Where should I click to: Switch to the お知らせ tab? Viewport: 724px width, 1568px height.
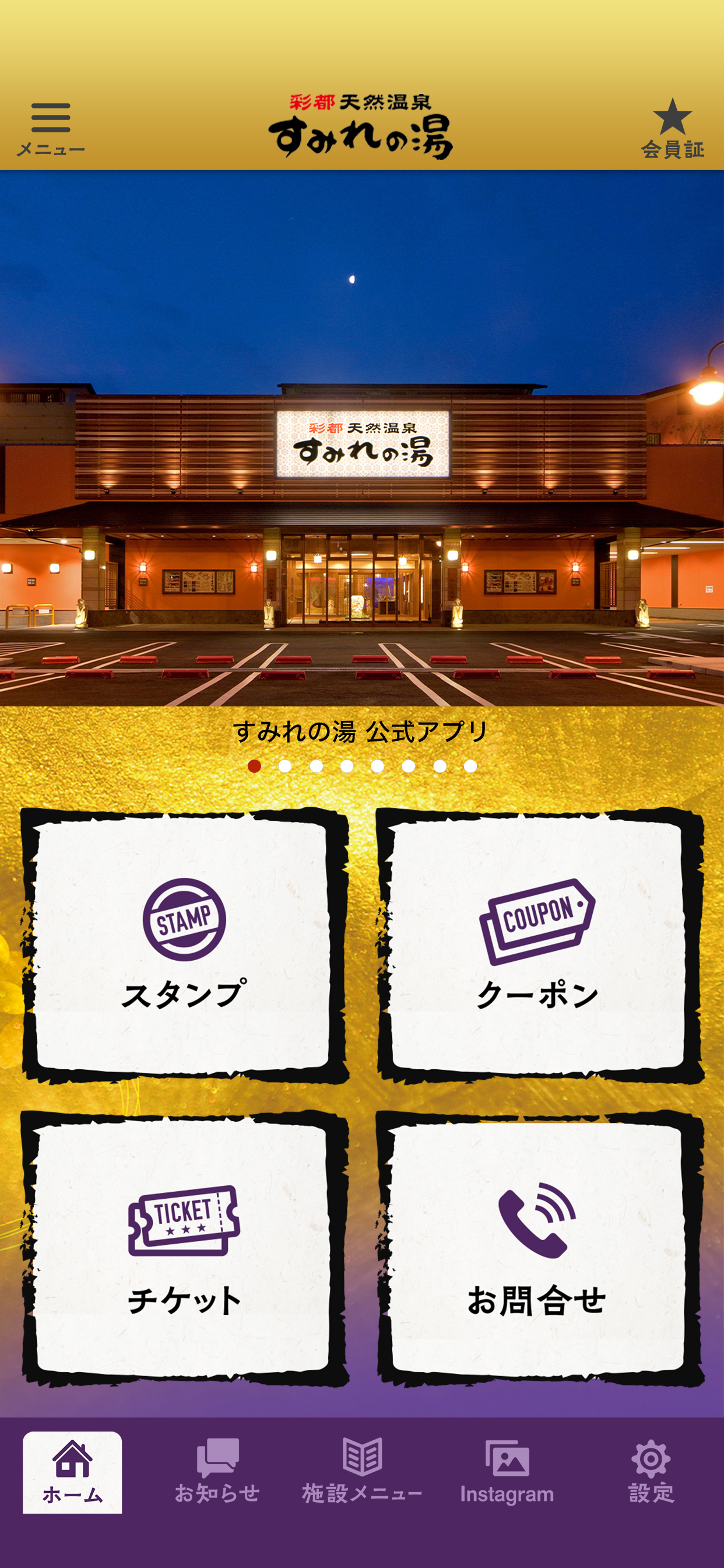pos(217,1472)
